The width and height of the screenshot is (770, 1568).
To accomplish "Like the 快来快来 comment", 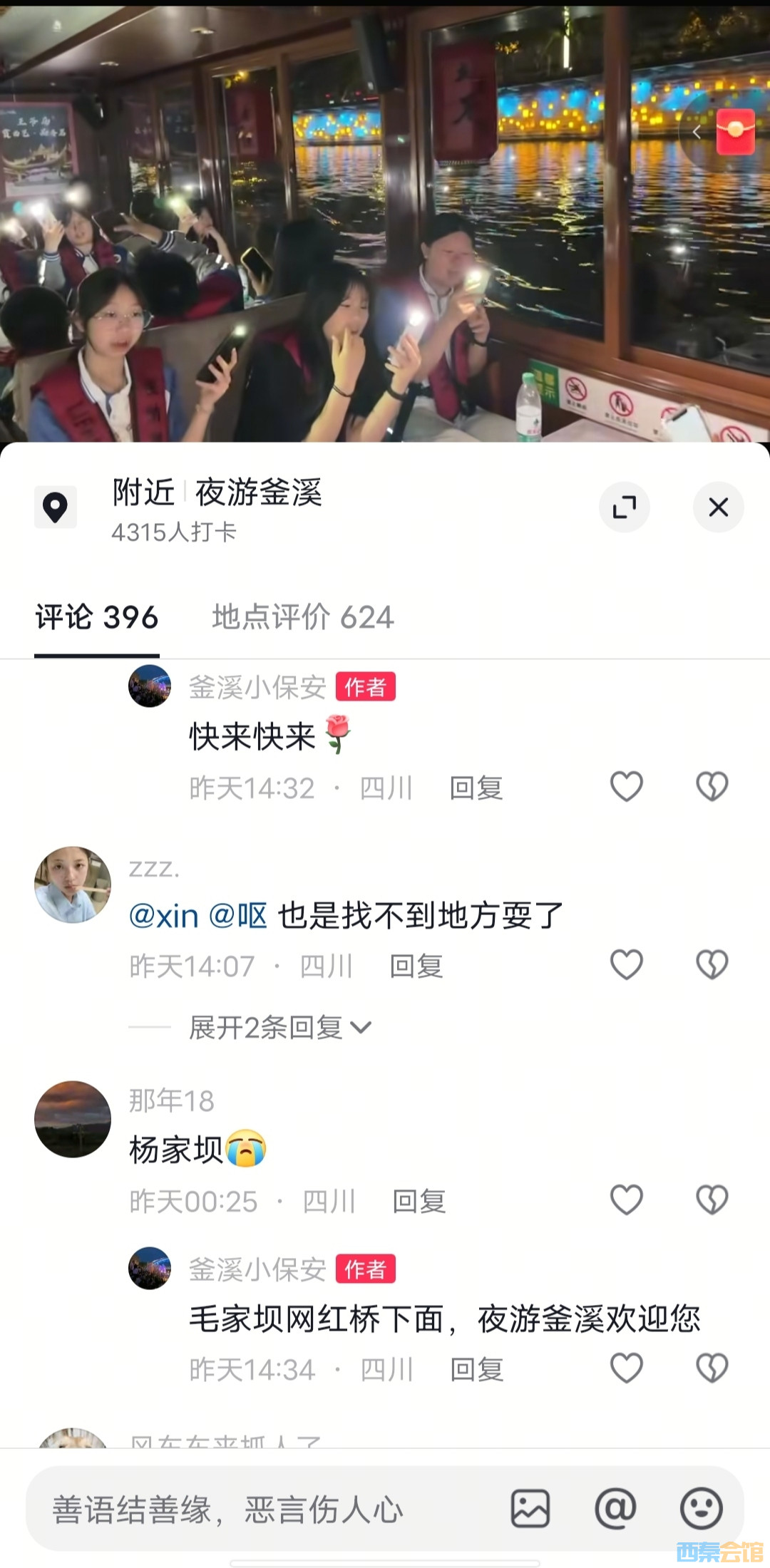I will 627,787.
